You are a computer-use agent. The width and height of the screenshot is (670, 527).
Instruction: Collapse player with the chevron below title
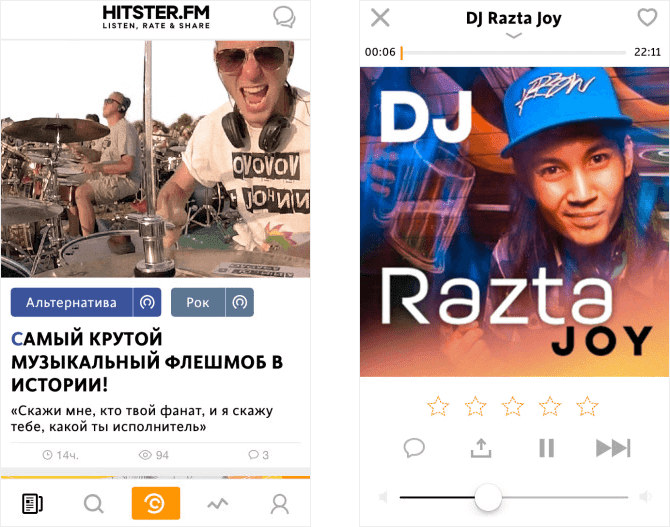pos(514,36)
